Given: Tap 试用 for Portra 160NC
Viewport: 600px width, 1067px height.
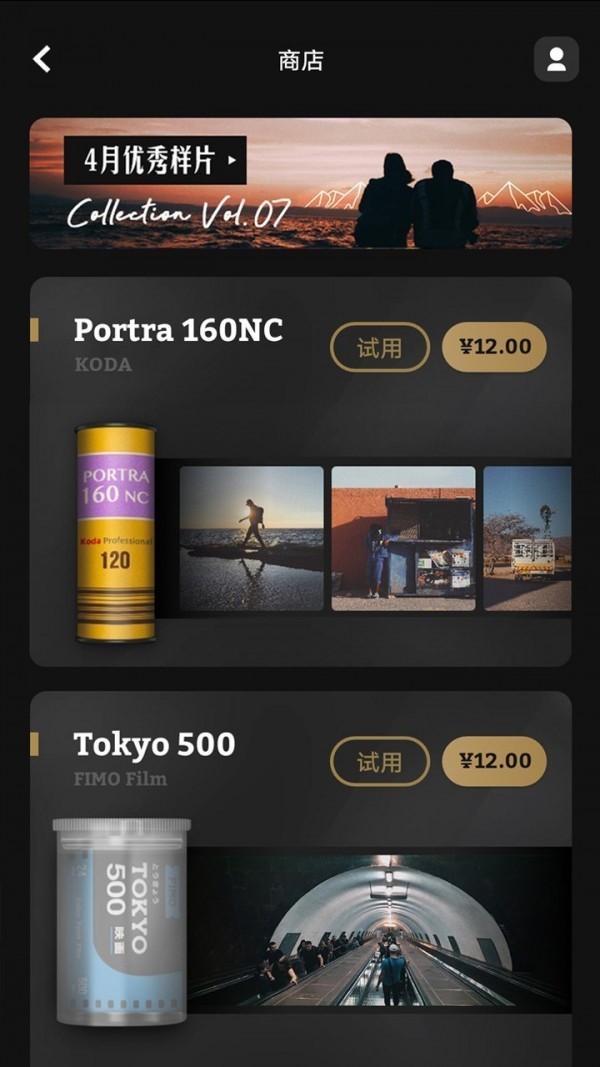Looking at the screenshot, I should pos(380,347).
